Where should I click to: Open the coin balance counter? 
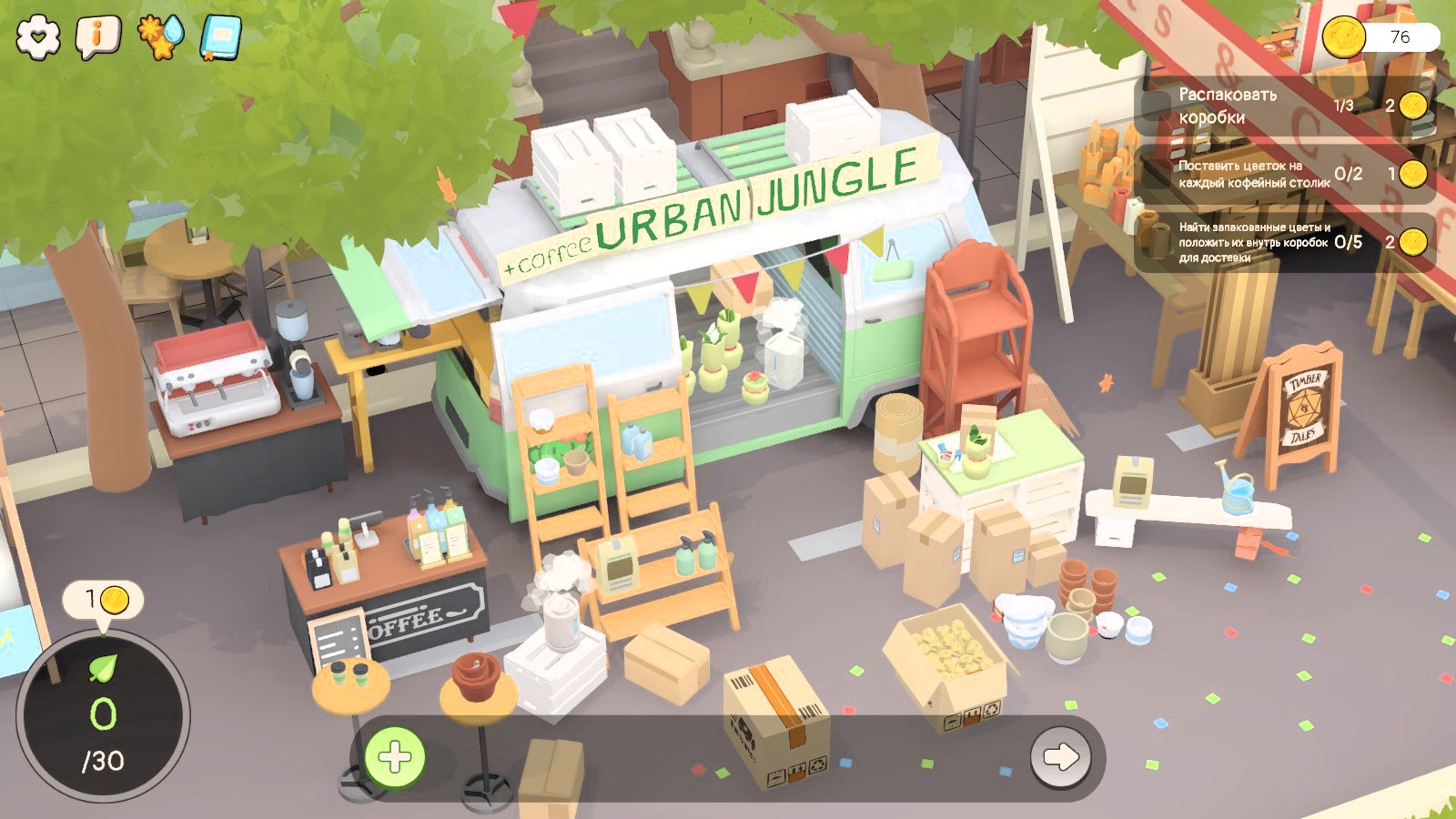1380,37
